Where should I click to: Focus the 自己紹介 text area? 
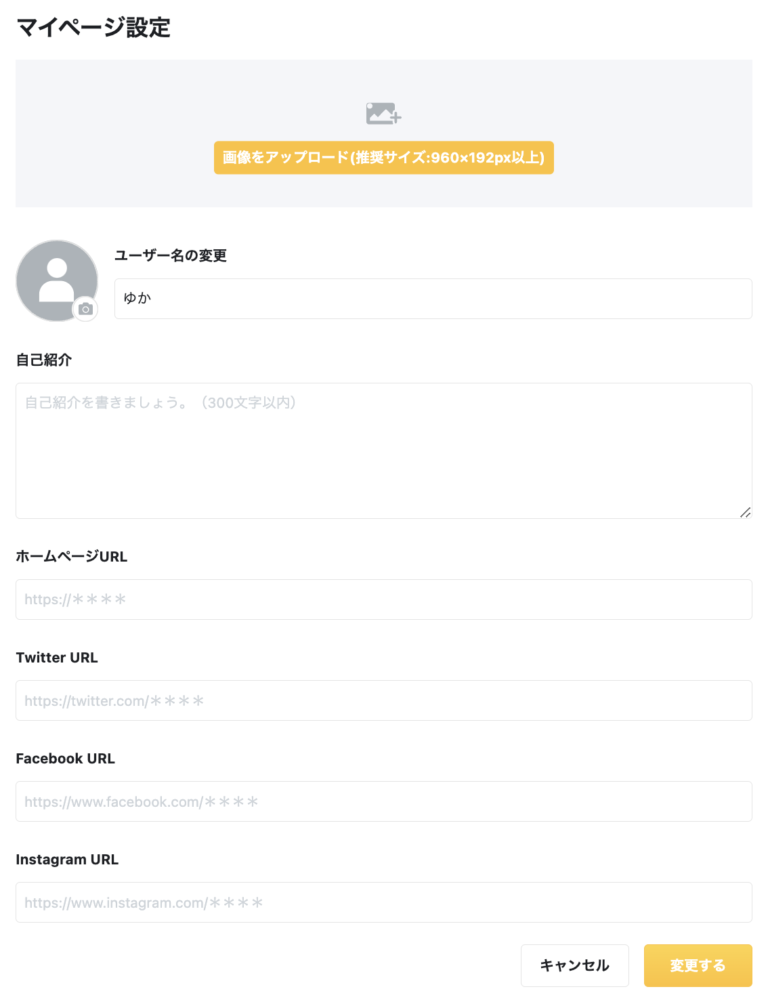[x=383, y=450]
